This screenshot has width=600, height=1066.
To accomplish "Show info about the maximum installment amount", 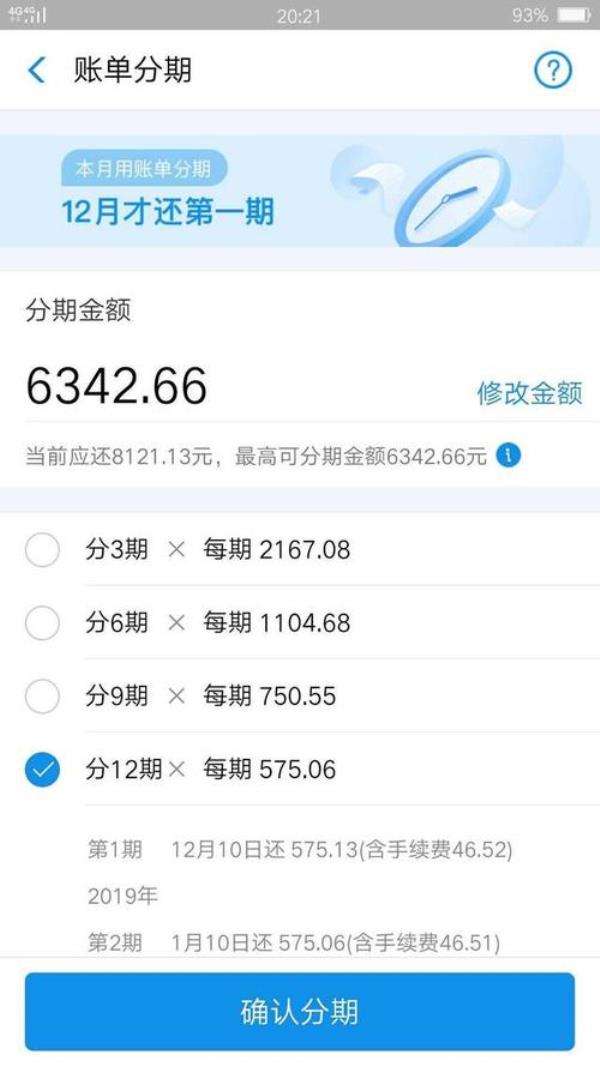I will (509, 457).
